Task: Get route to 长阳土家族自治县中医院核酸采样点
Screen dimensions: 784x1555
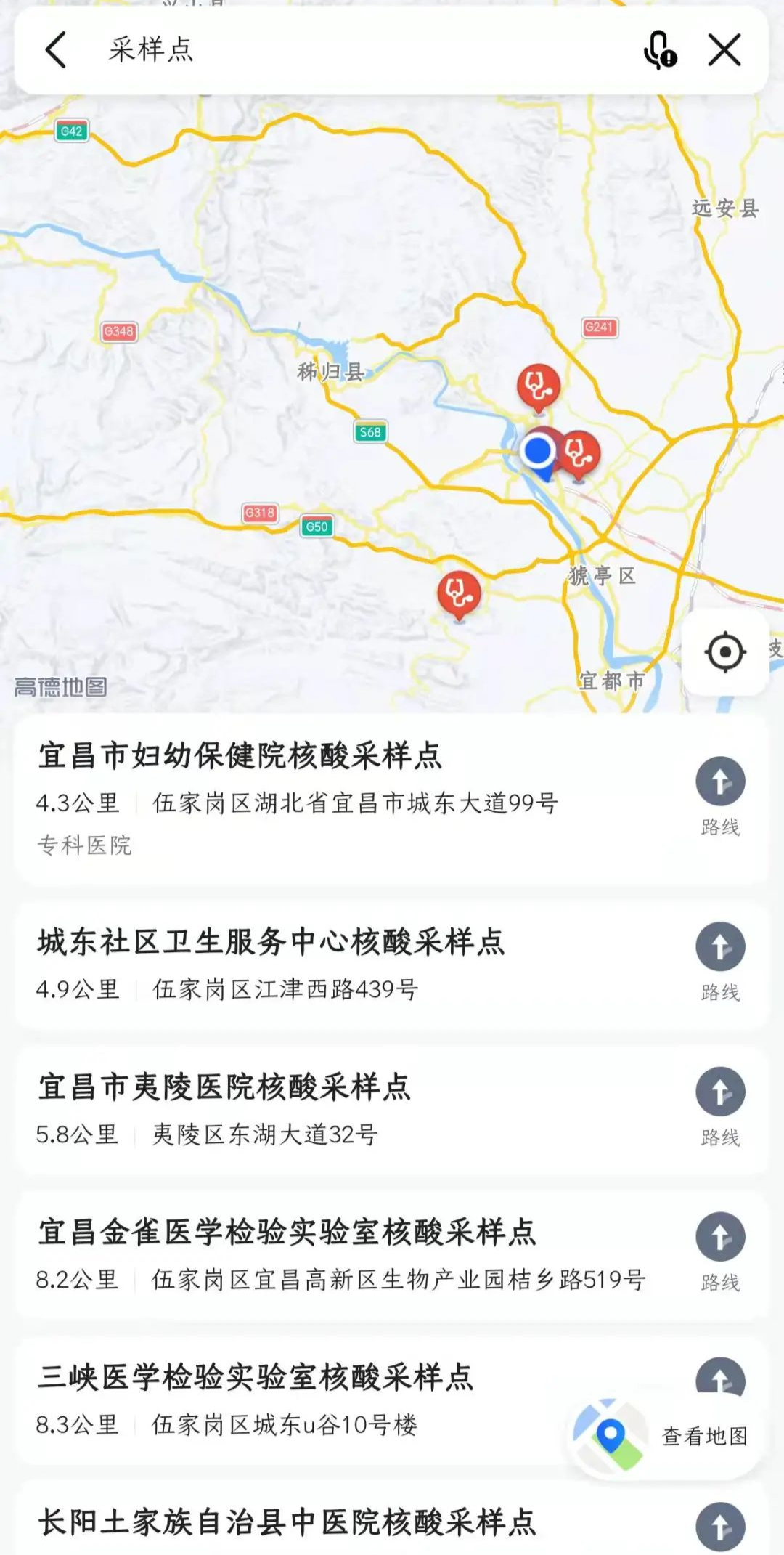Action: click(720, 1527)
